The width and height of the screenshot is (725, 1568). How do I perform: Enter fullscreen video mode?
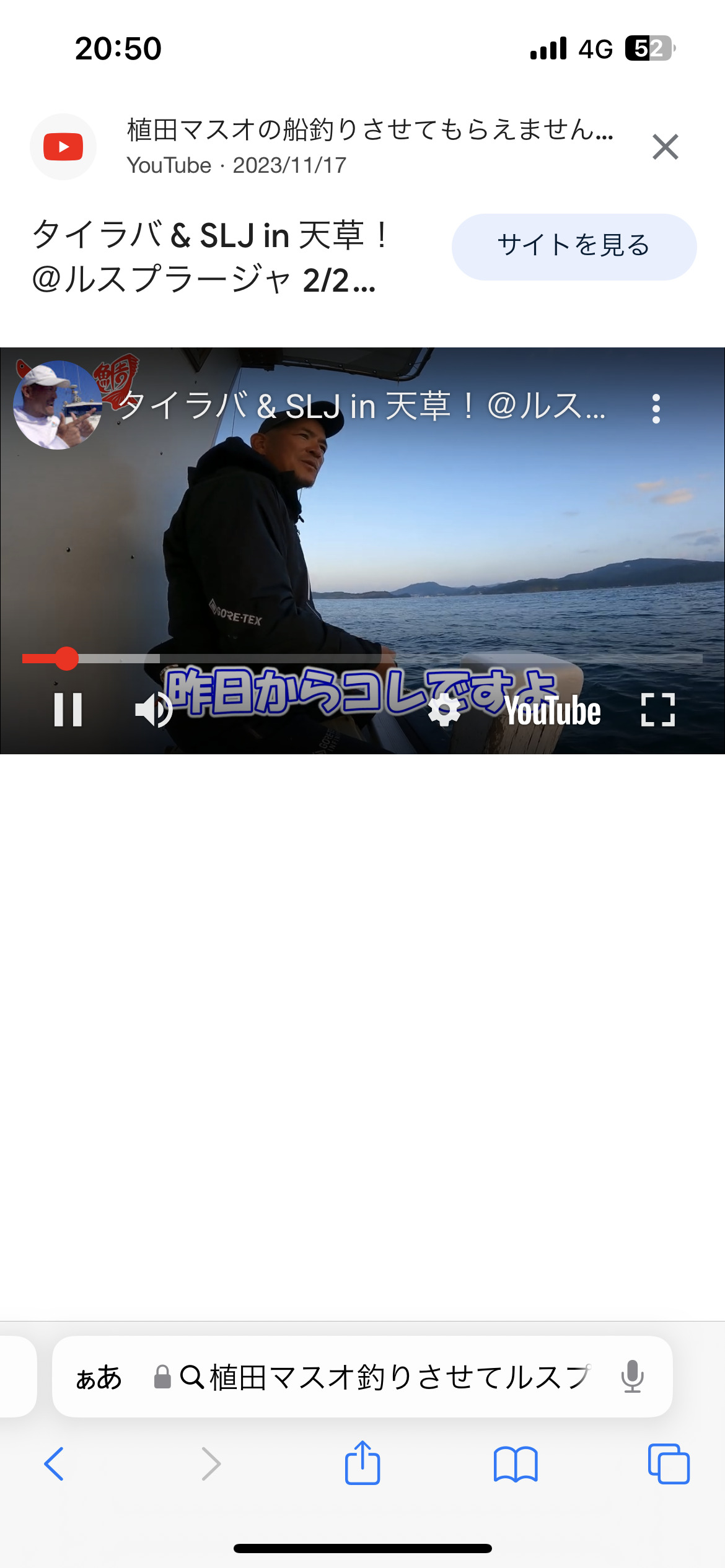(x=657, y=710)
